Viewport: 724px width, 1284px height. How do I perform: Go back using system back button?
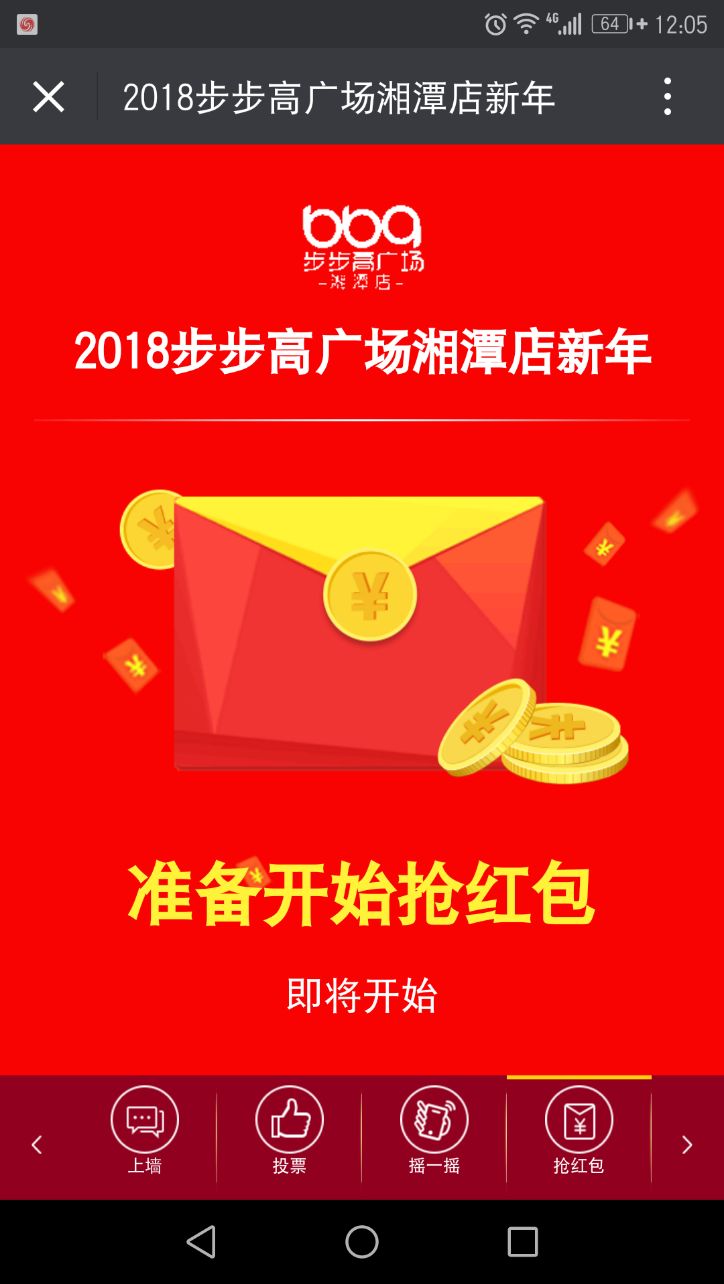coord(201,1242)
